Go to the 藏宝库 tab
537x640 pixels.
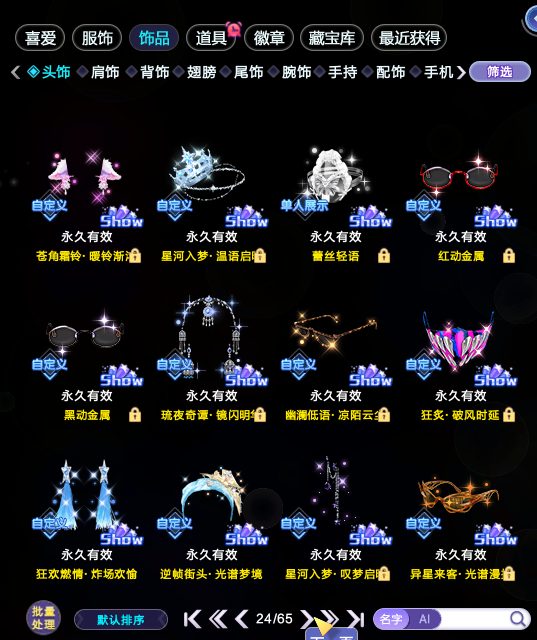point(332,38)
